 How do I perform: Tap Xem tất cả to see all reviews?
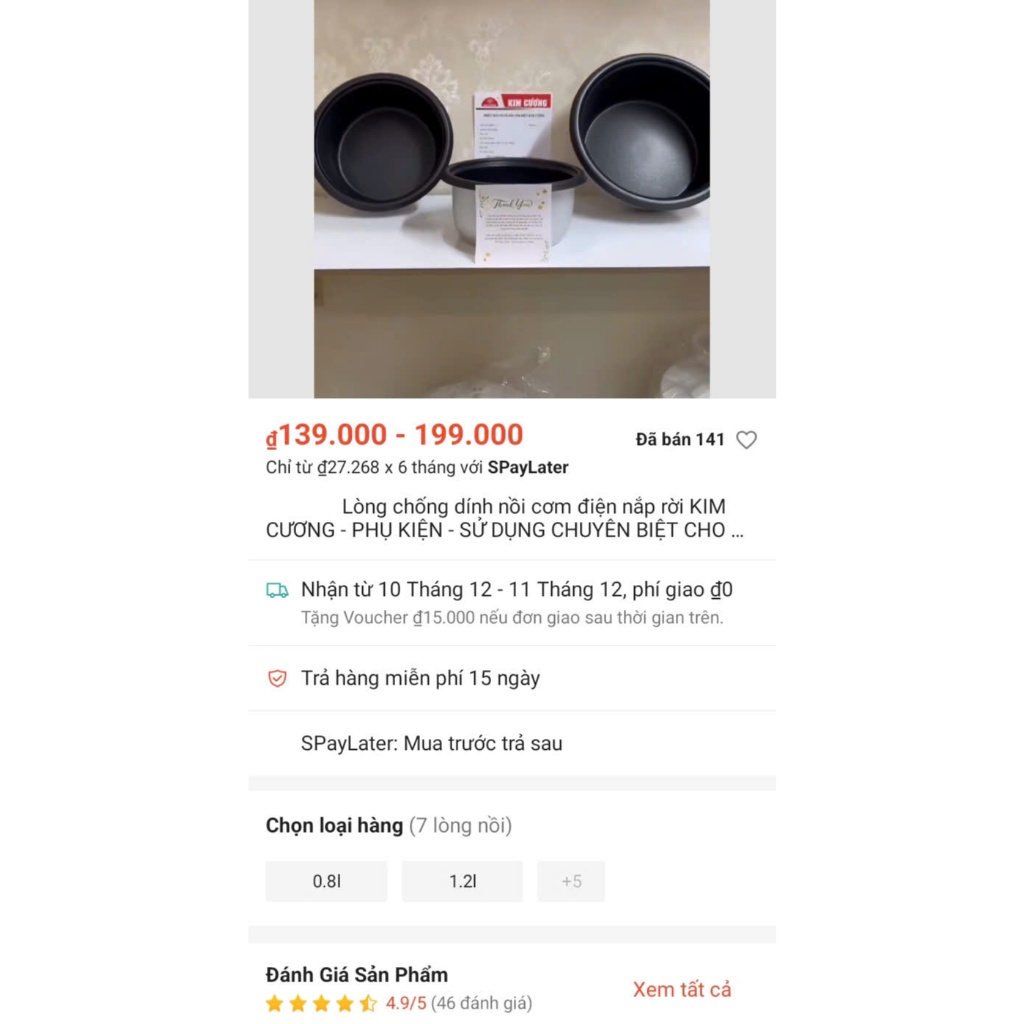(x=681, y=989)
